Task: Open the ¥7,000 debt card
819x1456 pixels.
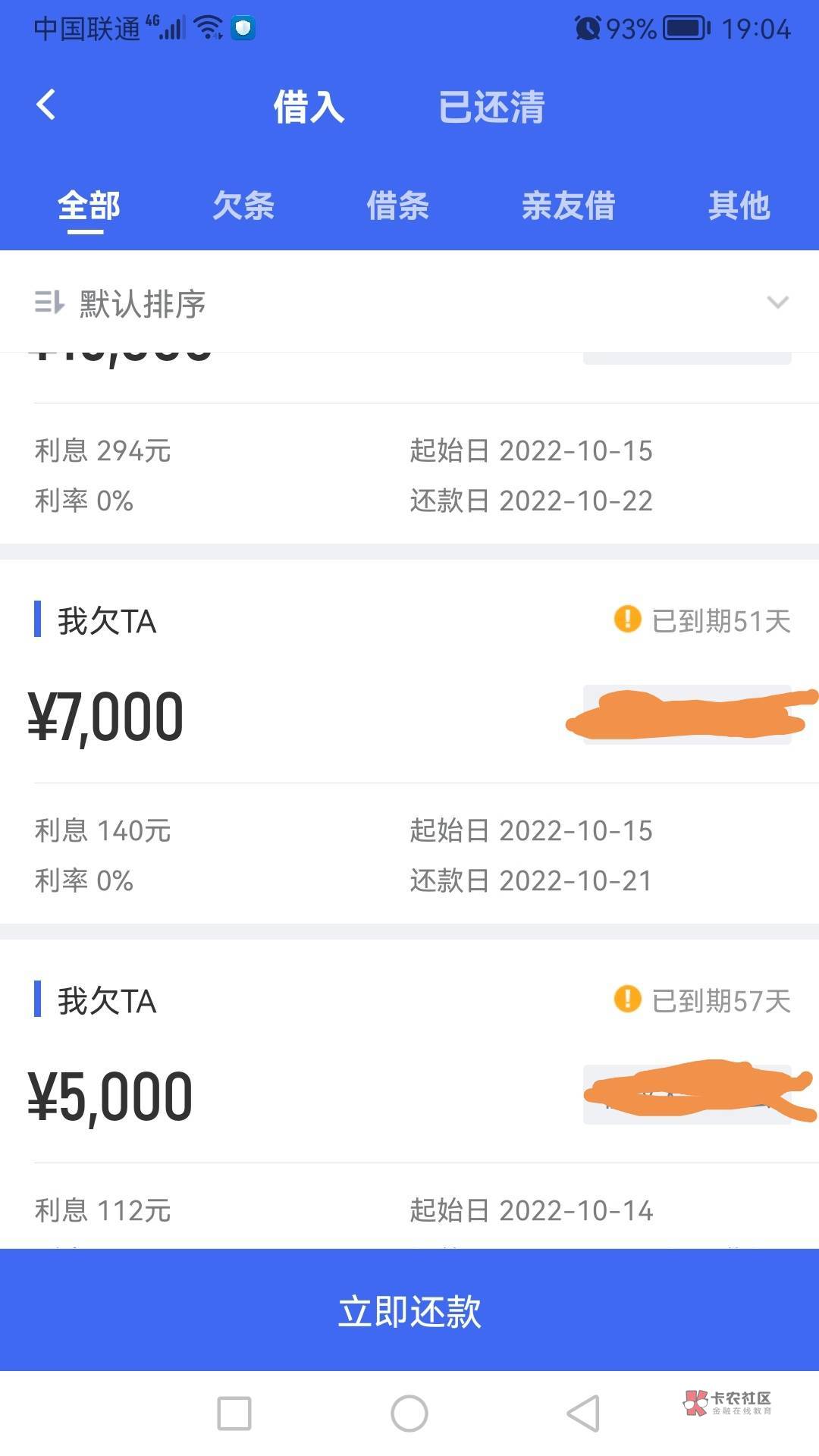Action: coord(409,742)
